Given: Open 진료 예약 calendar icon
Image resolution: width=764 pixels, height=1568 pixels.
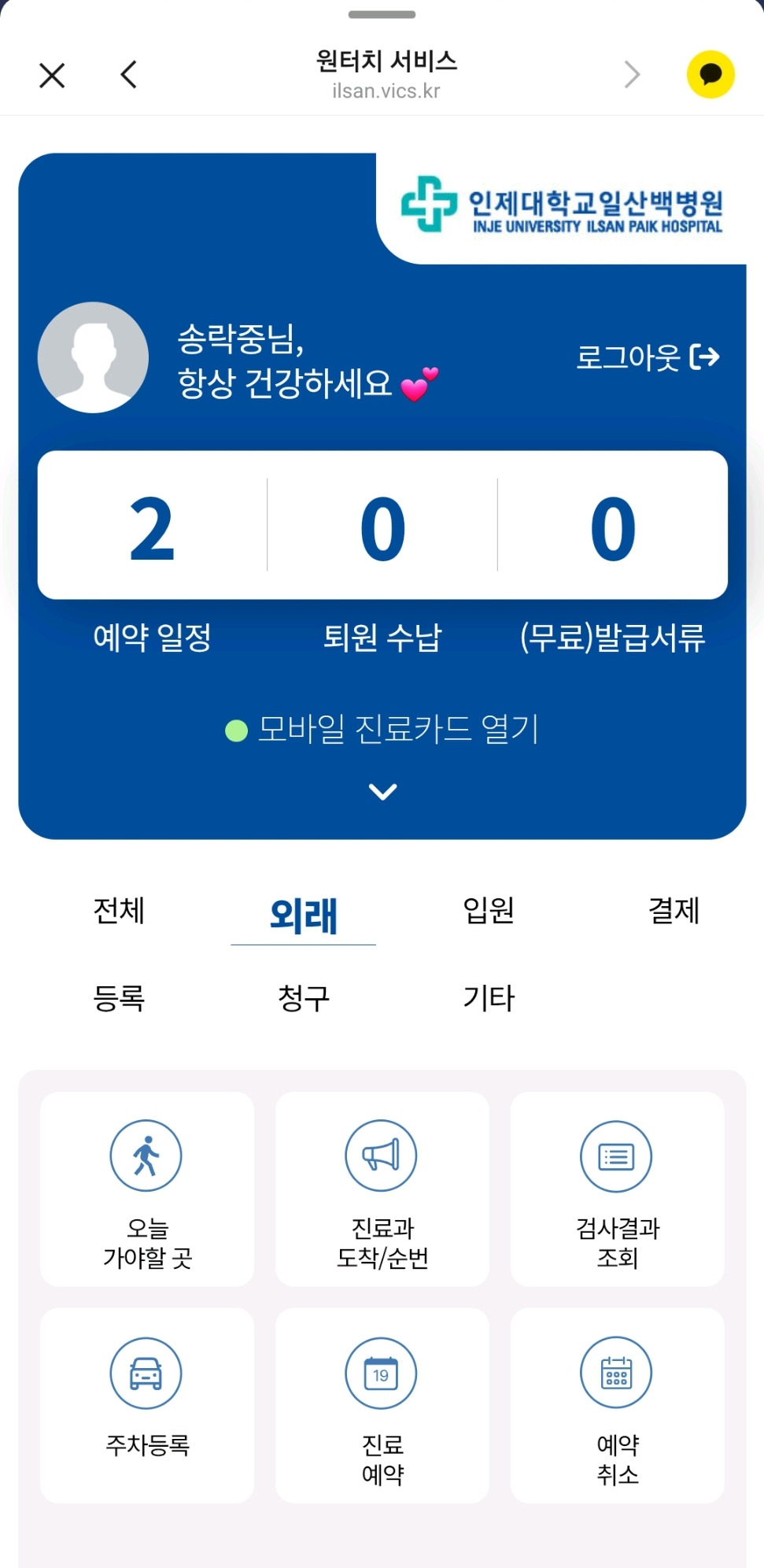Looking at the screenshot, I should pos(381,1372).
